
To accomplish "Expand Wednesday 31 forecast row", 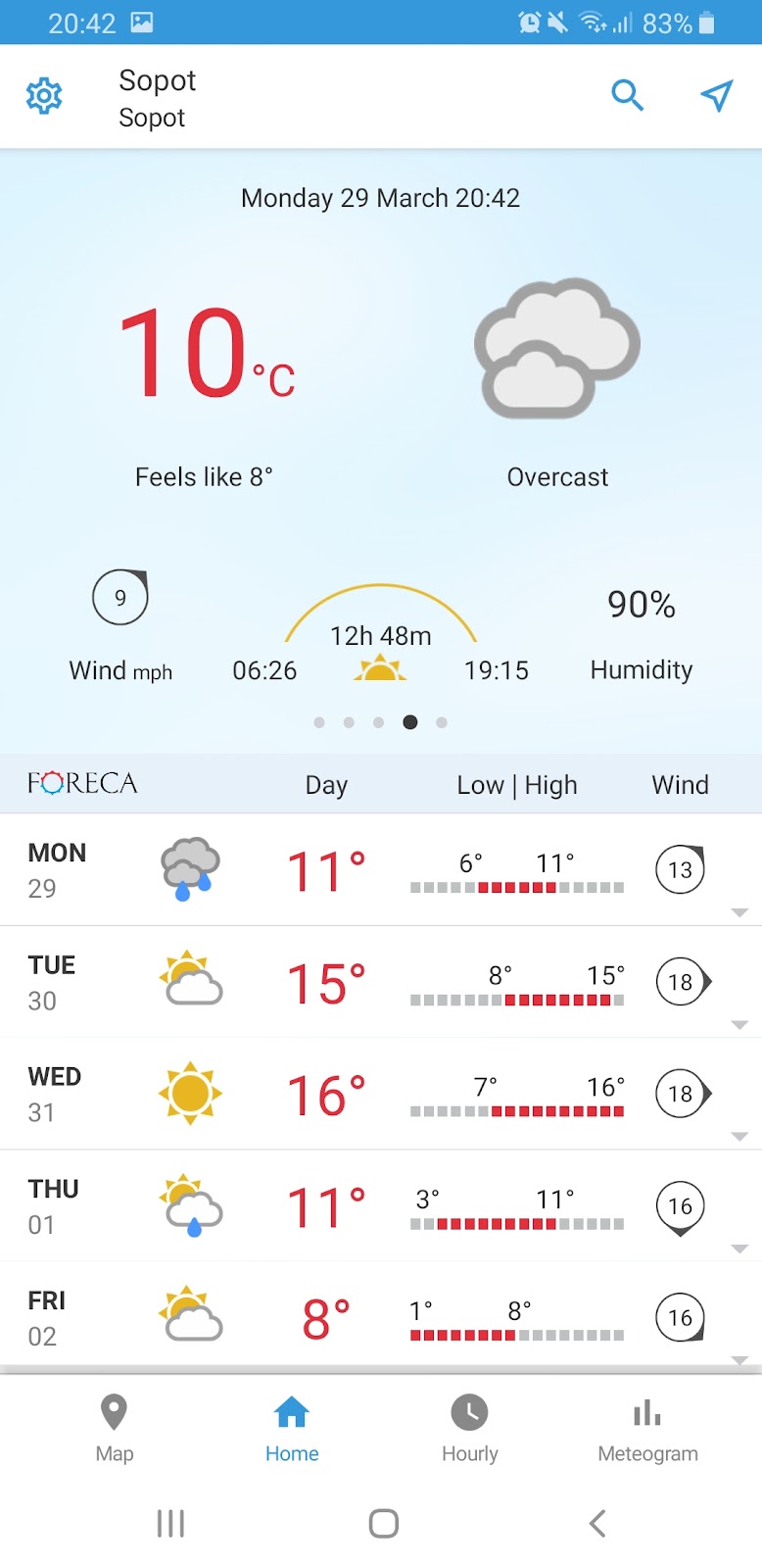I will point(739,1137).
